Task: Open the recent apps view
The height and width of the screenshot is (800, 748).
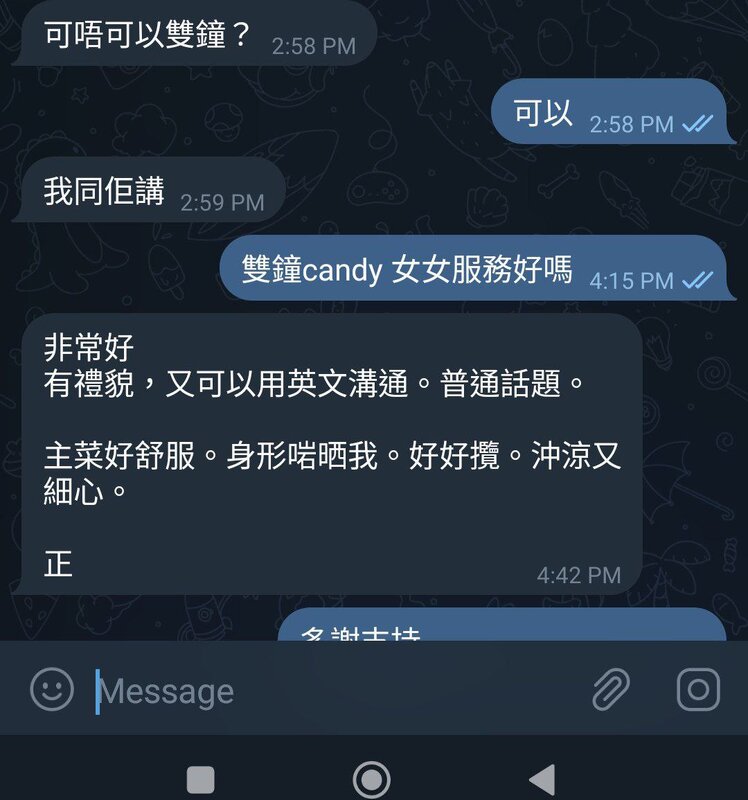Action: (x=201, y=778)
